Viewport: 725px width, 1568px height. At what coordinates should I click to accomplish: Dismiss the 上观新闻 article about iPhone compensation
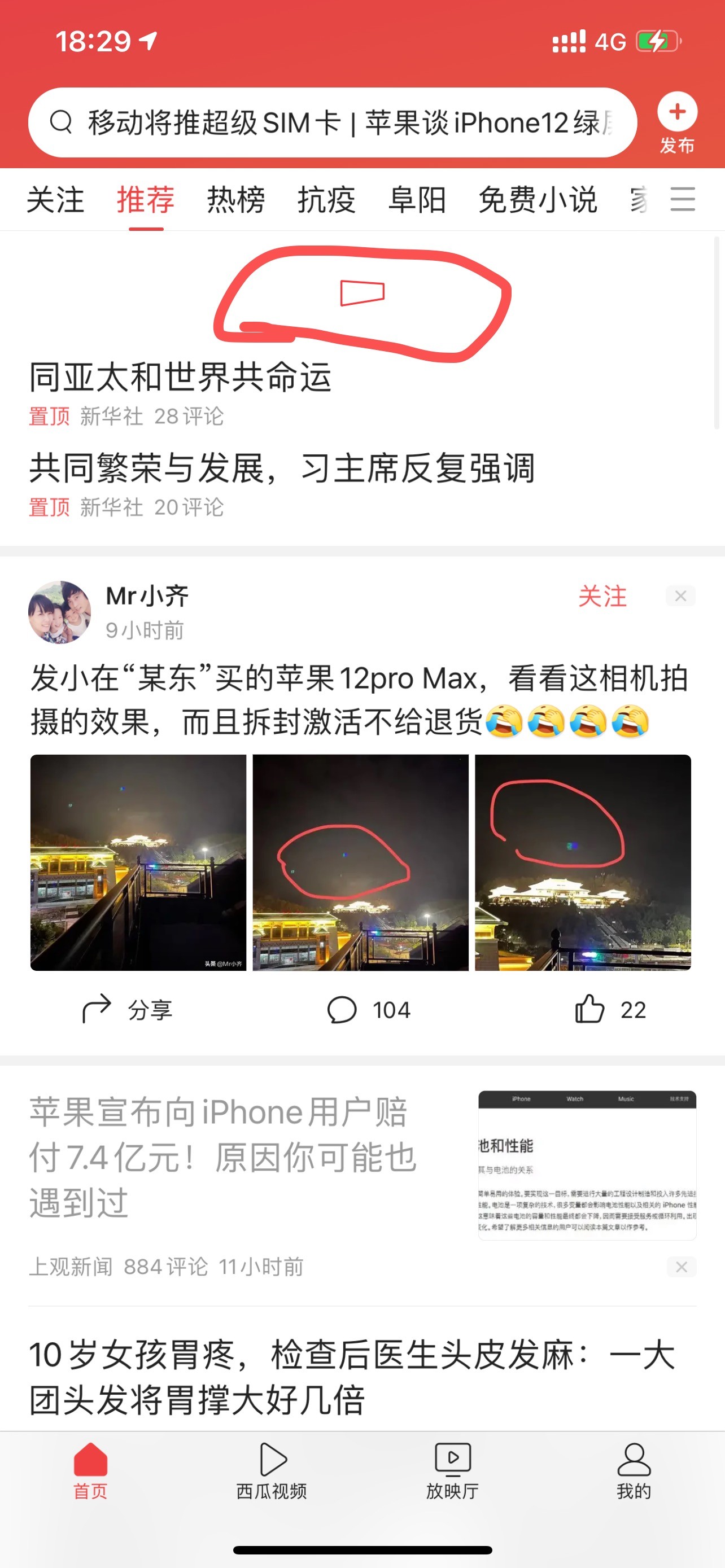pyautogui.click(x=681, y=1267)
